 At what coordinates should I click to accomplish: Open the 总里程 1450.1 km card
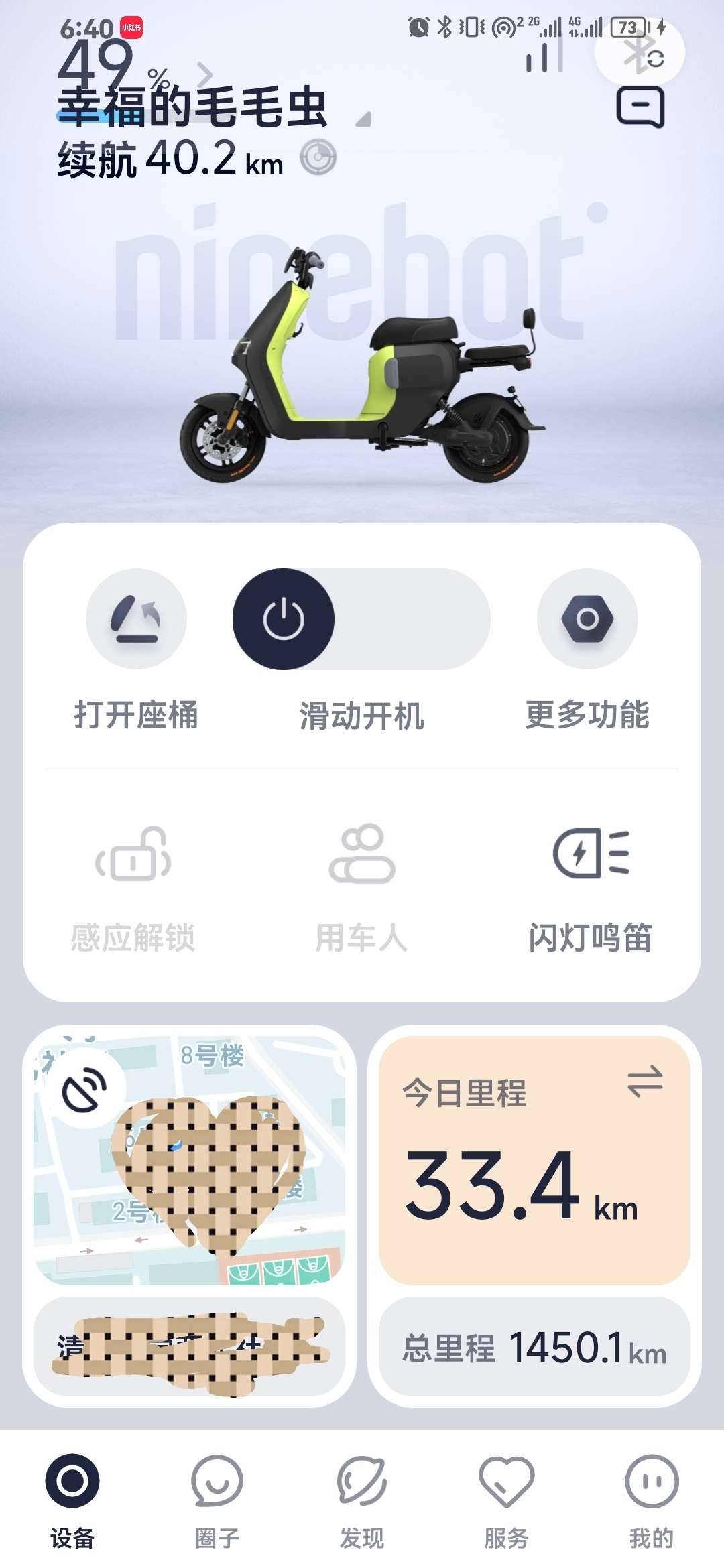[x=534, y=1348]
